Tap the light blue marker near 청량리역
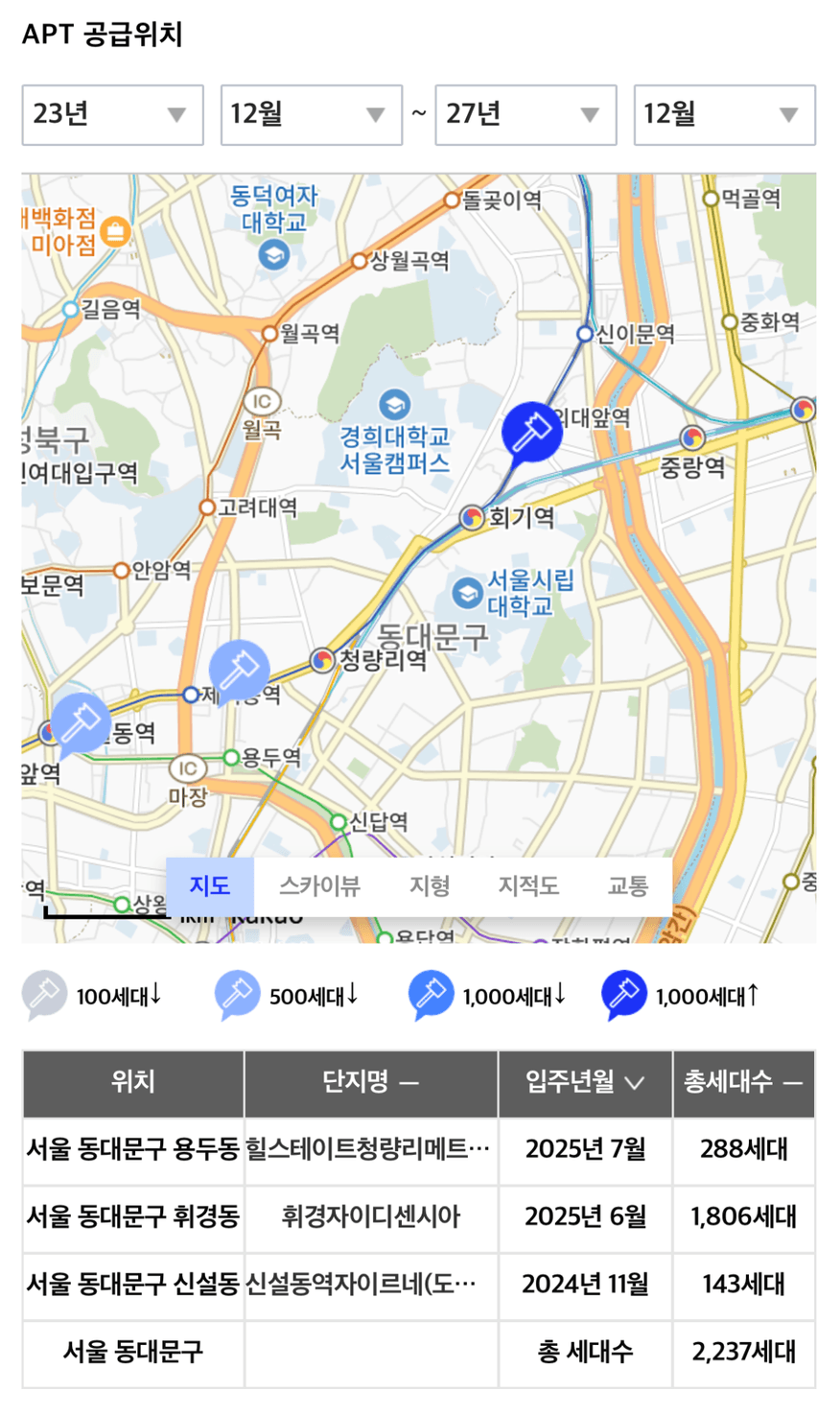This screenshot has height=1415, width=840. coord(239,669)
